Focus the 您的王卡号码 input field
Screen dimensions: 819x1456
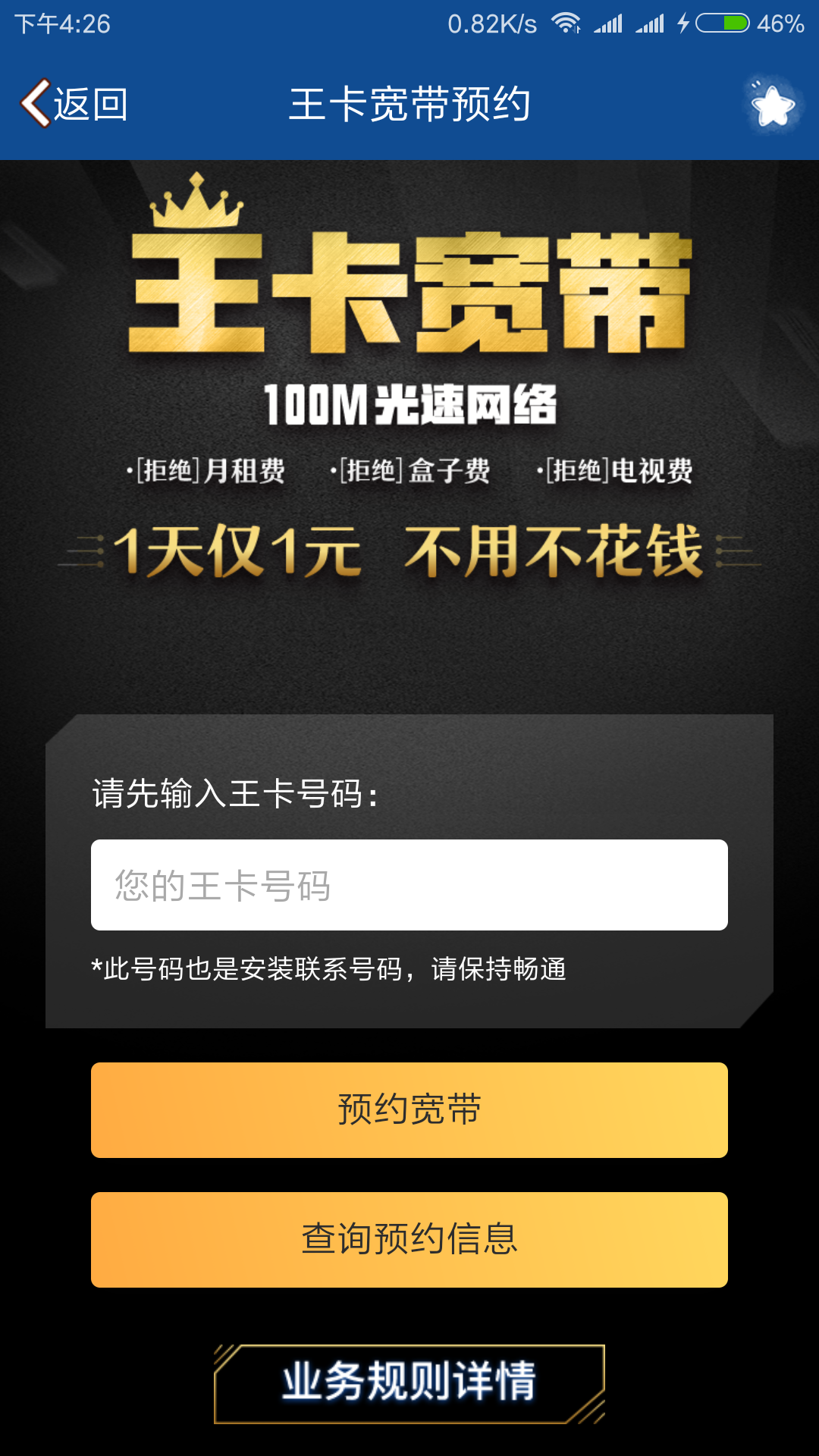pos(409,885)
